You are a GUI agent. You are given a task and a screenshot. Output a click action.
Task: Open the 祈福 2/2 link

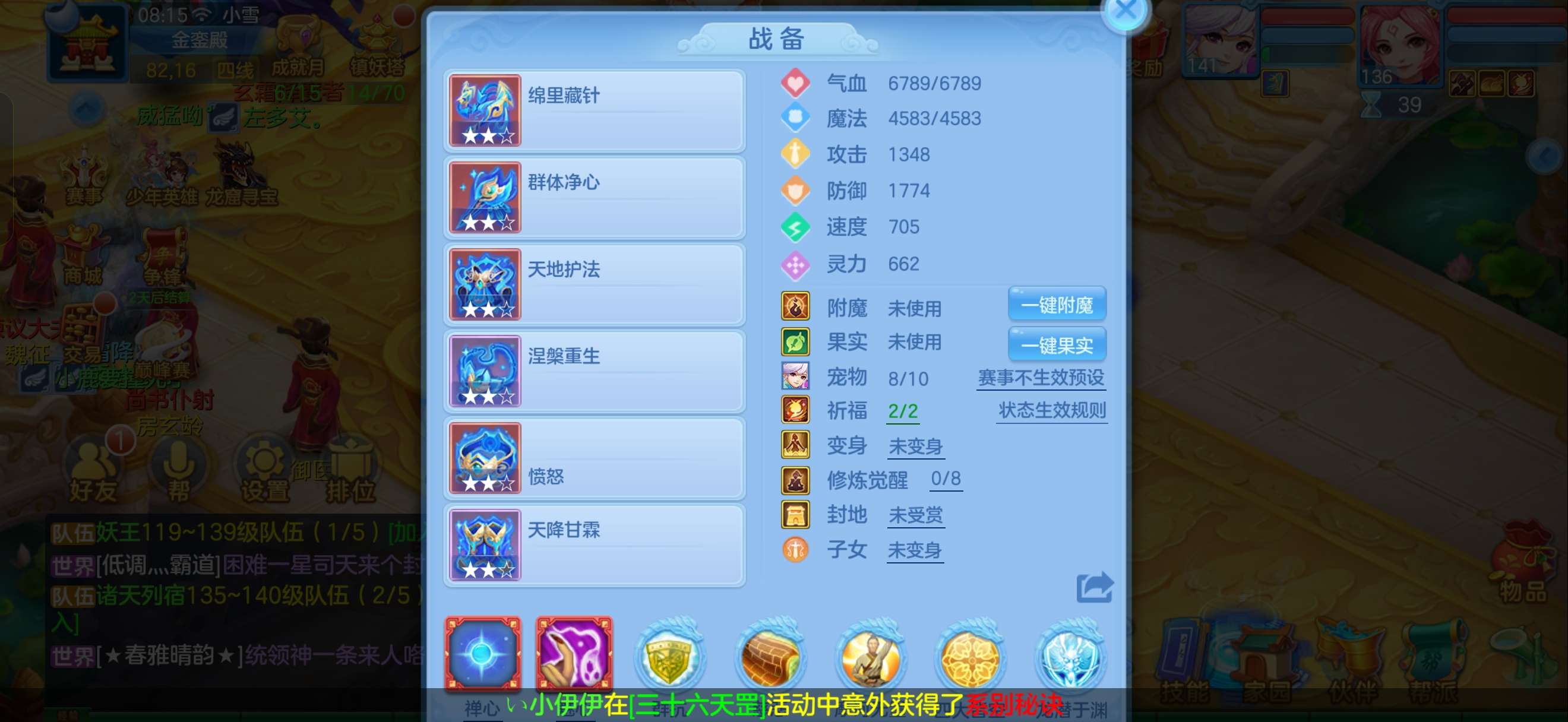point(903,412)
